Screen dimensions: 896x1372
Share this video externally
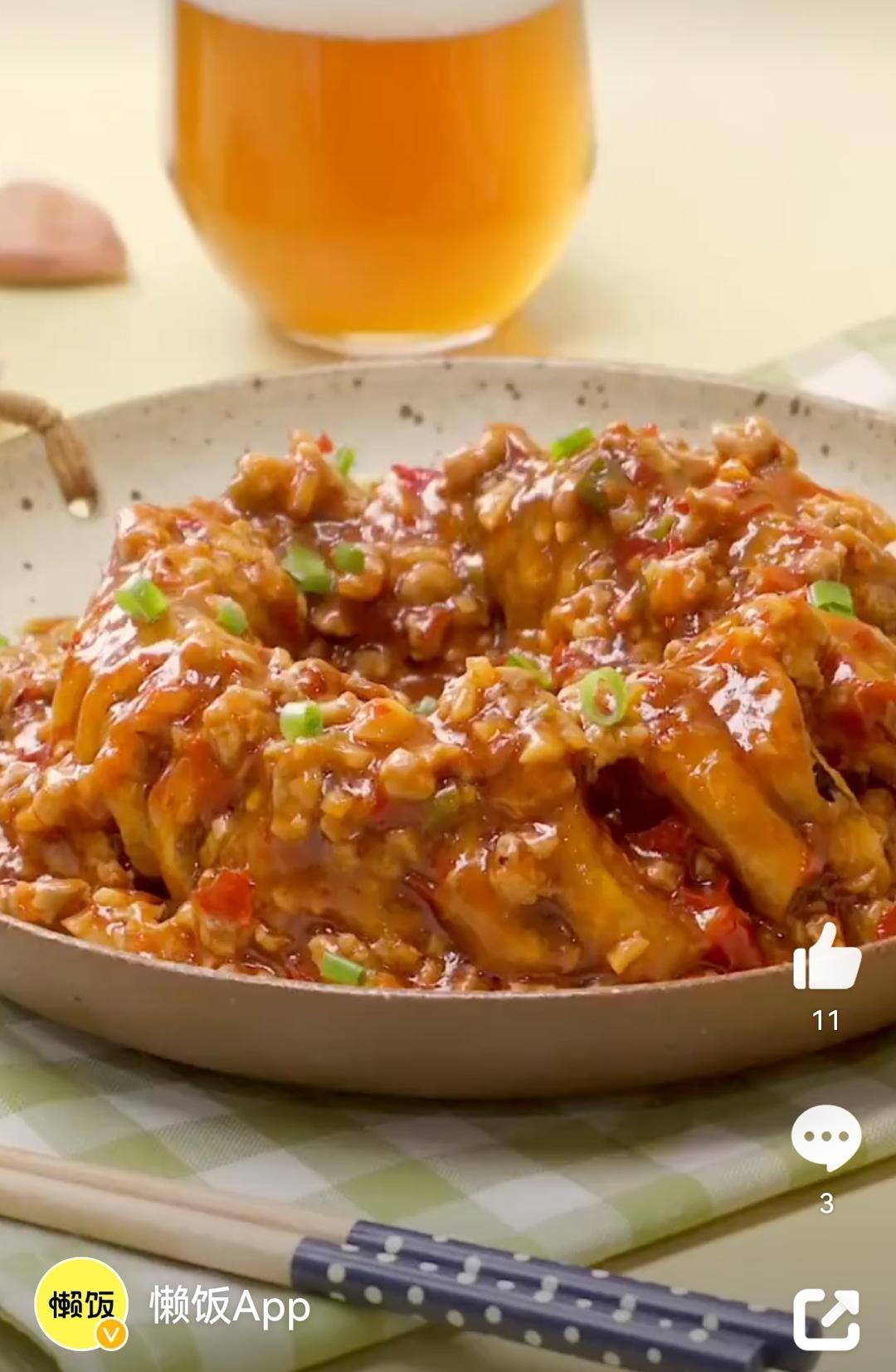pyautogui.click(x=825, y=1320)
